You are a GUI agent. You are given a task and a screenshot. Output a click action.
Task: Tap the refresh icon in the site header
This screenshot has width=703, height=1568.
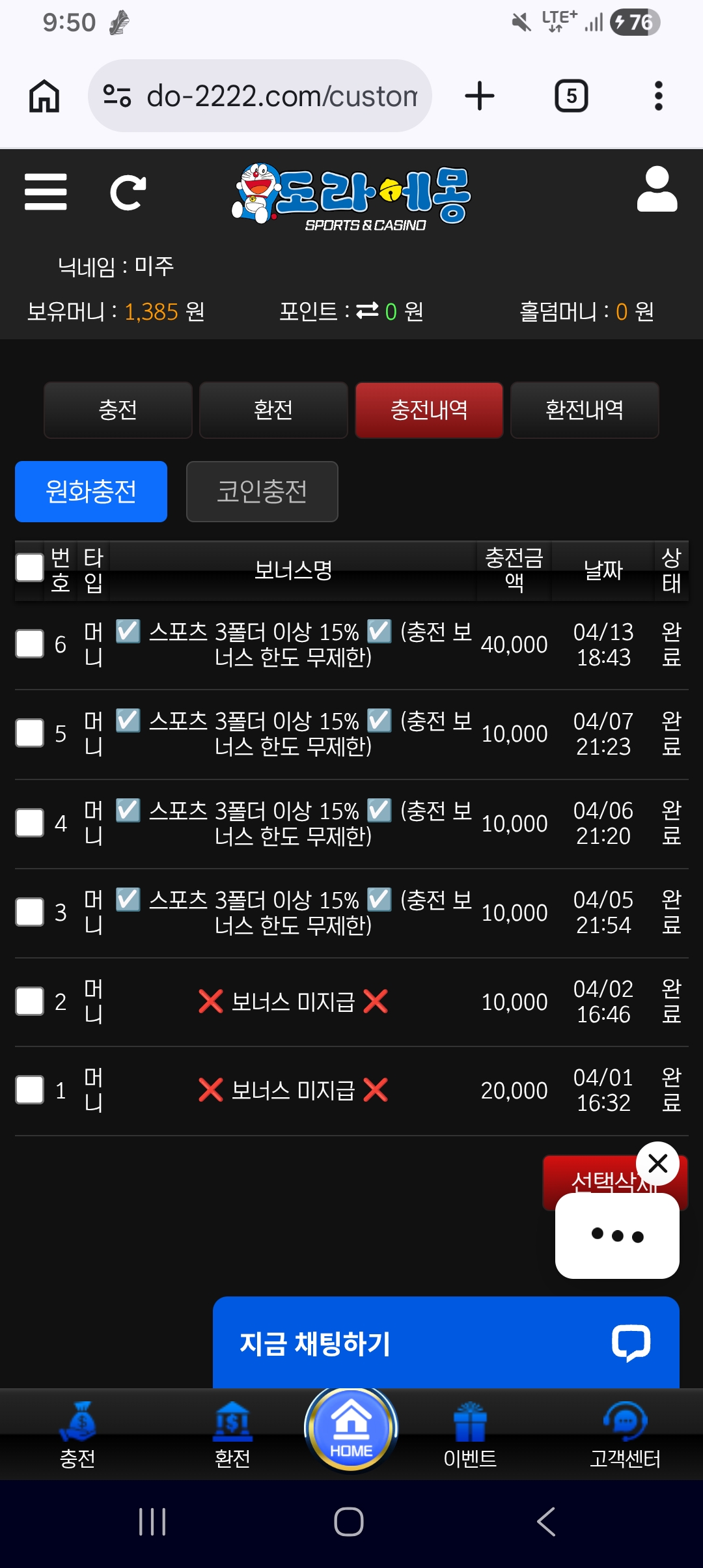[x=128, y=193]
